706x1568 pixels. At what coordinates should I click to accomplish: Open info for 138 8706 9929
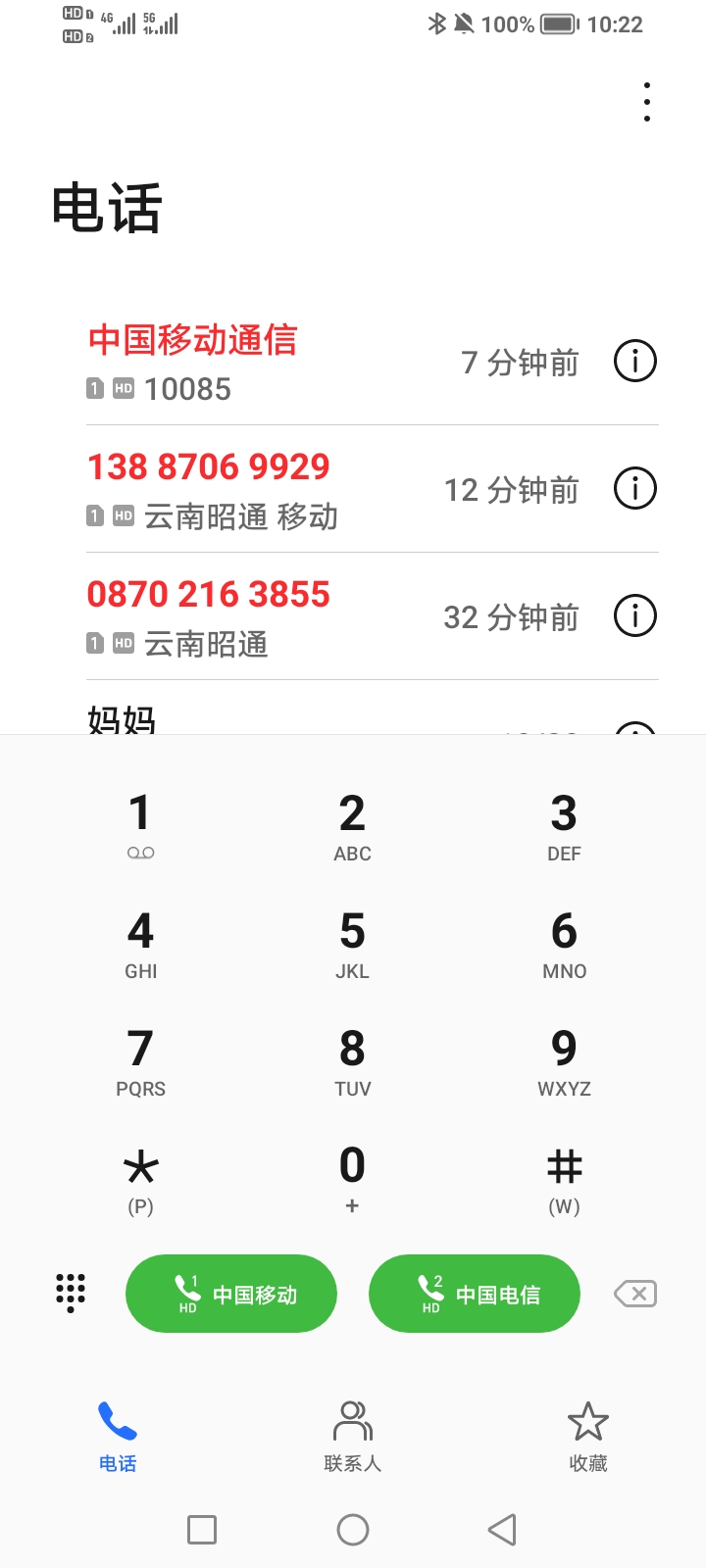point(634,488)
